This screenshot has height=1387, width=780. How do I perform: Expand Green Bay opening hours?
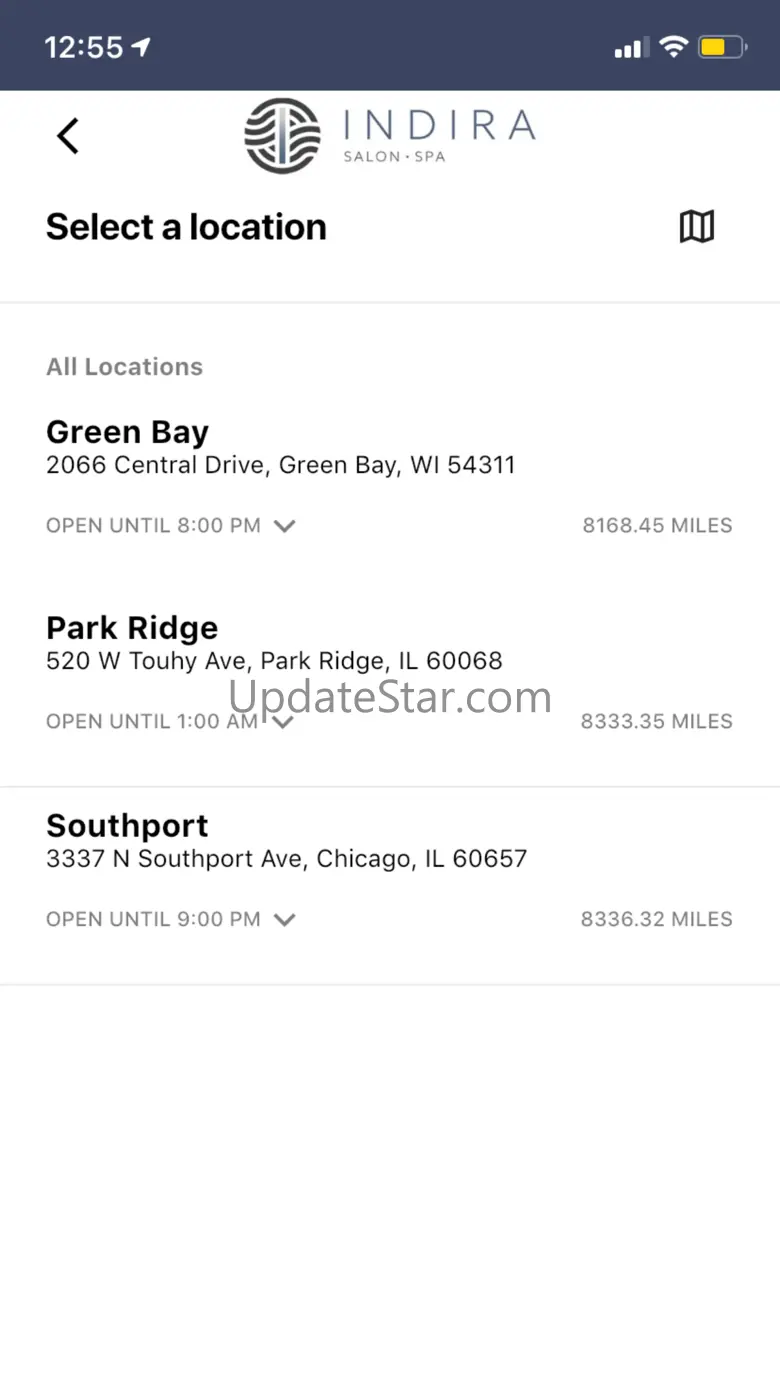tap(285, 526)
